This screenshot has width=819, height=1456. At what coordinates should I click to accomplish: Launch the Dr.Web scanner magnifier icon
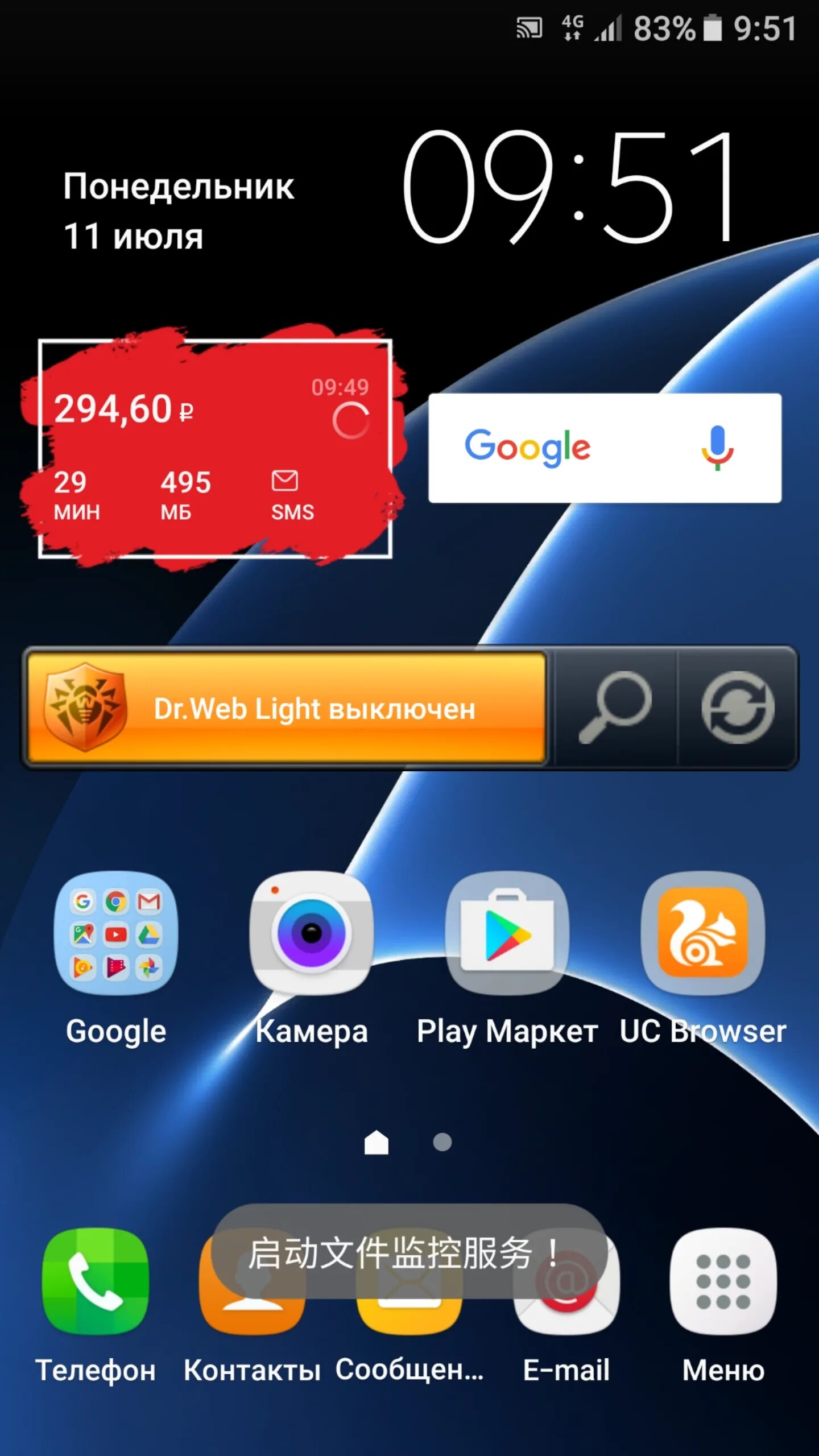(x=616, y=708)
